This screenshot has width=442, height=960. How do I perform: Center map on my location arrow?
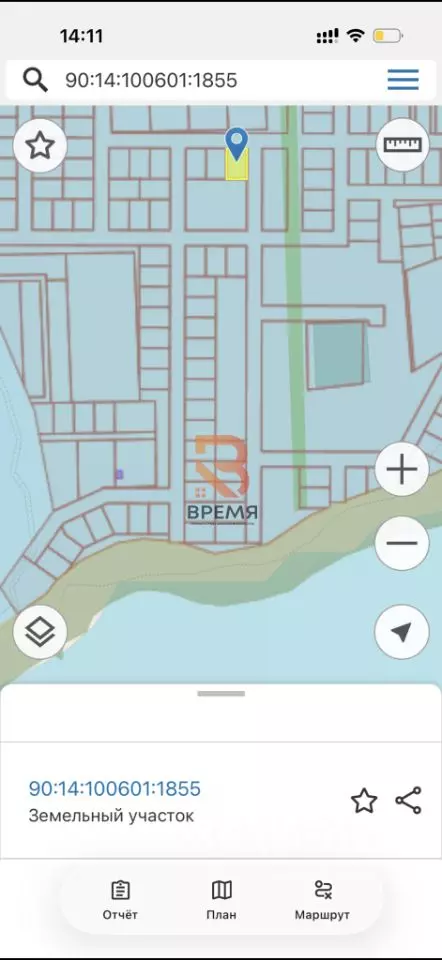(x=402, y=632)
